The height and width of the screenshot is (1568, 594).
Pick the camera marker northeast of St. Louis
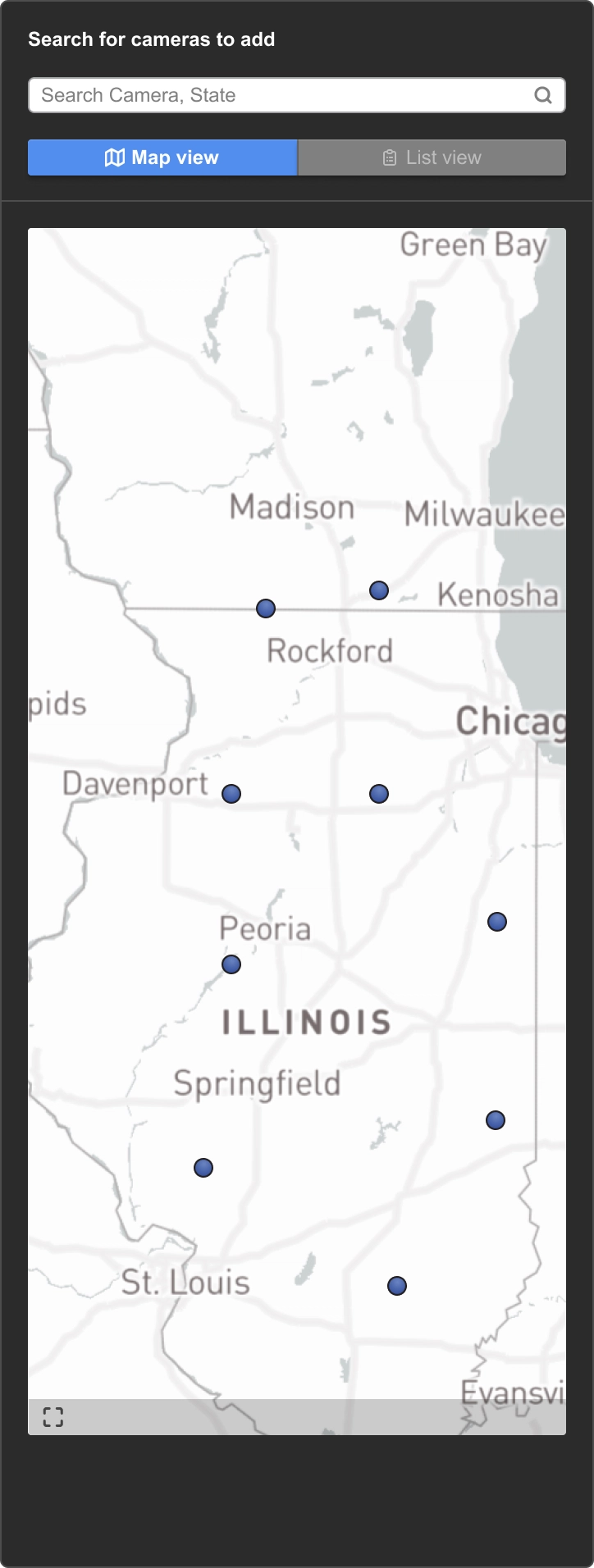(x=397, y=1286)
